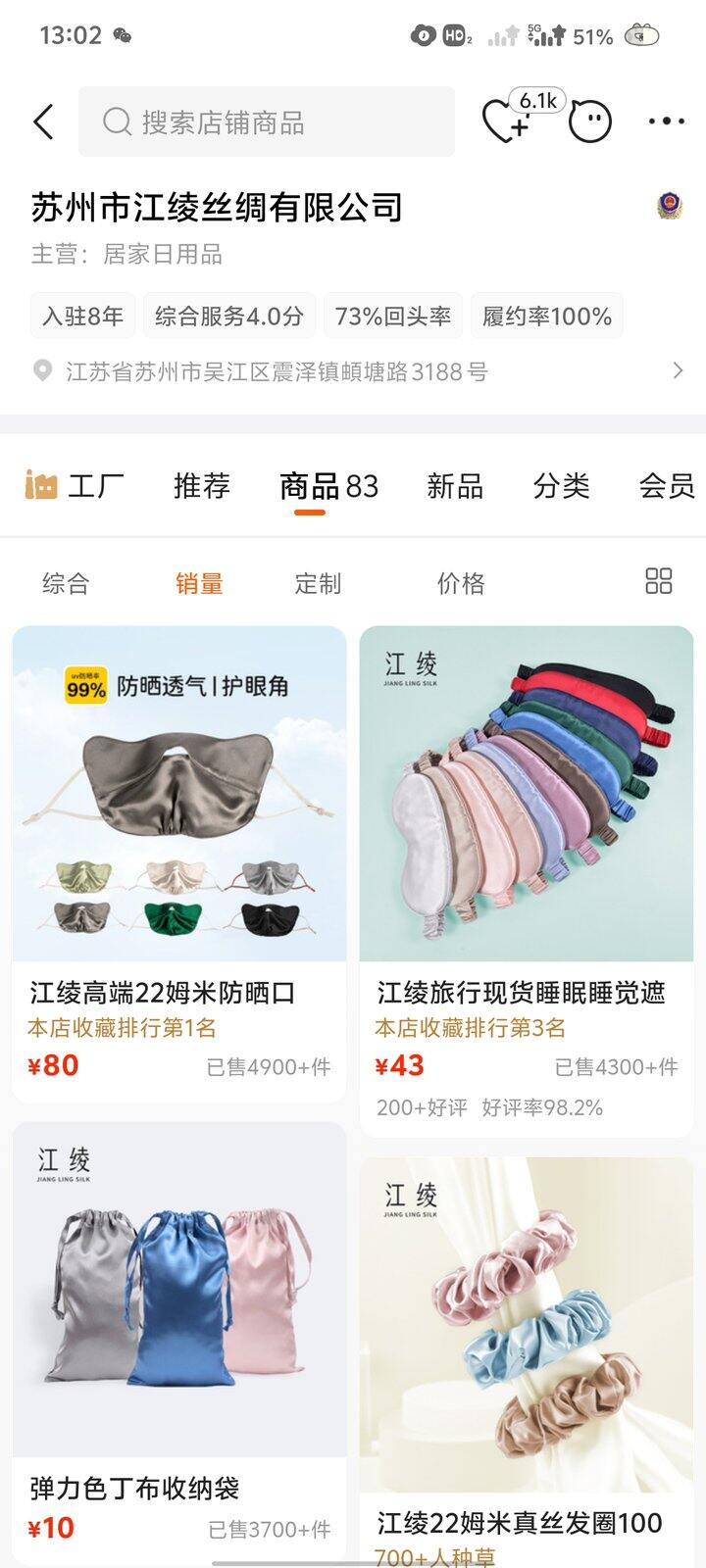Open the 分类 tab
This screenshot has width=706, height=1568.
point(561,486)
